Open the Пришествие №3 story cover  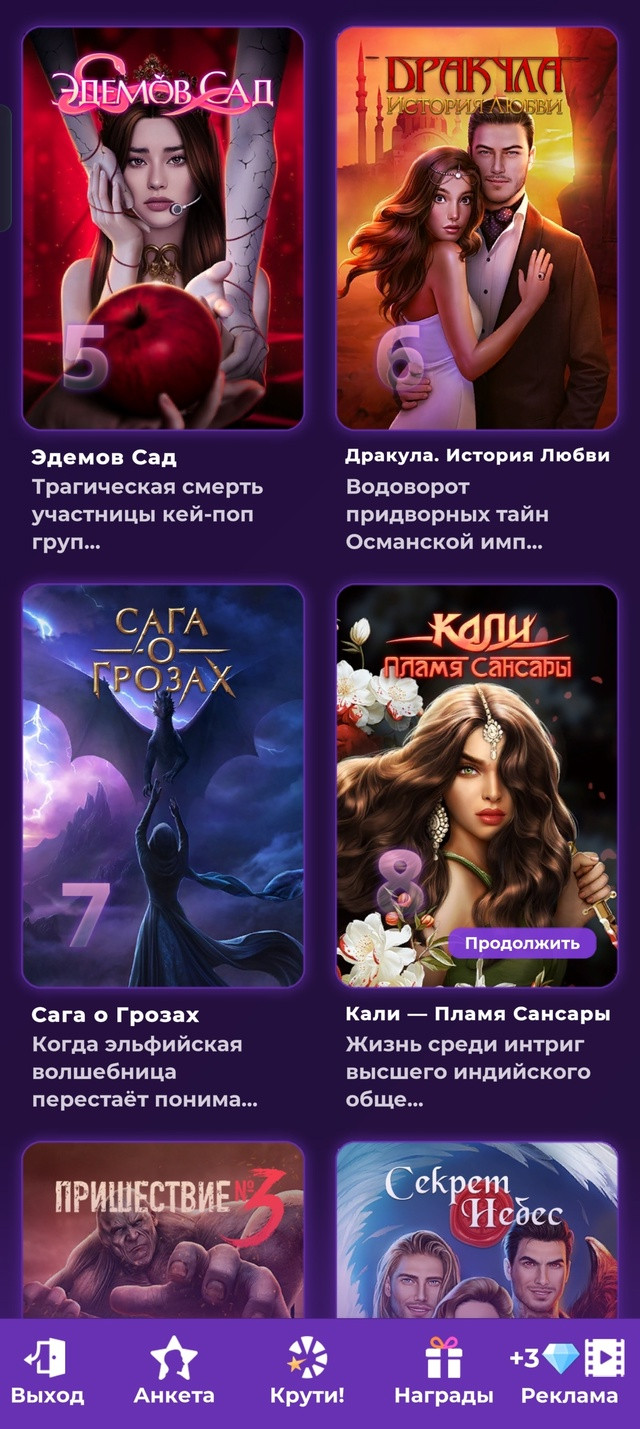pyautogui.click(x=163, y=1230)
